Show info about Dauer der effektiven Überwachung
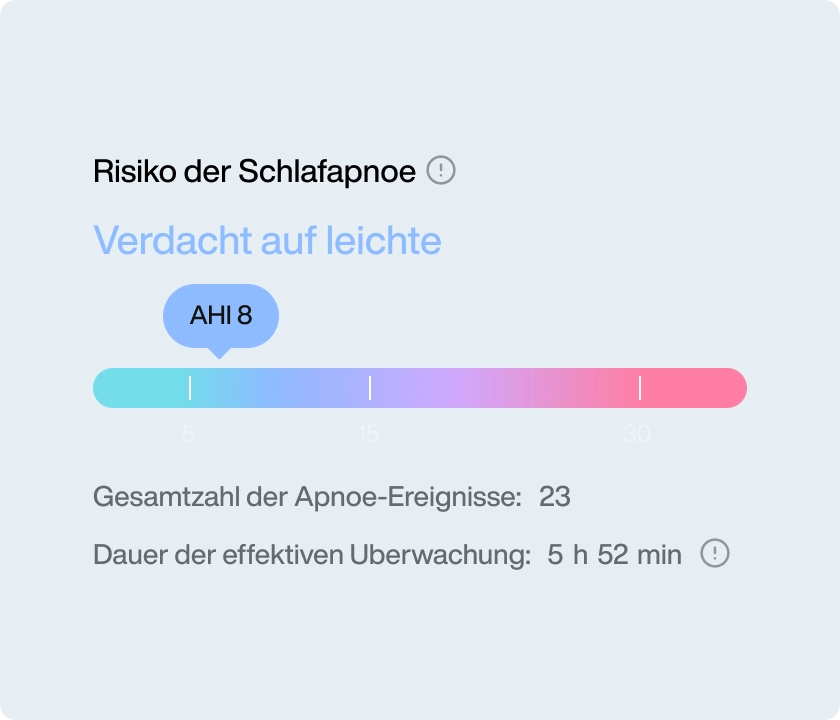Image resolution: width=840 pixels, height=720 pixels. coord(715,553)
